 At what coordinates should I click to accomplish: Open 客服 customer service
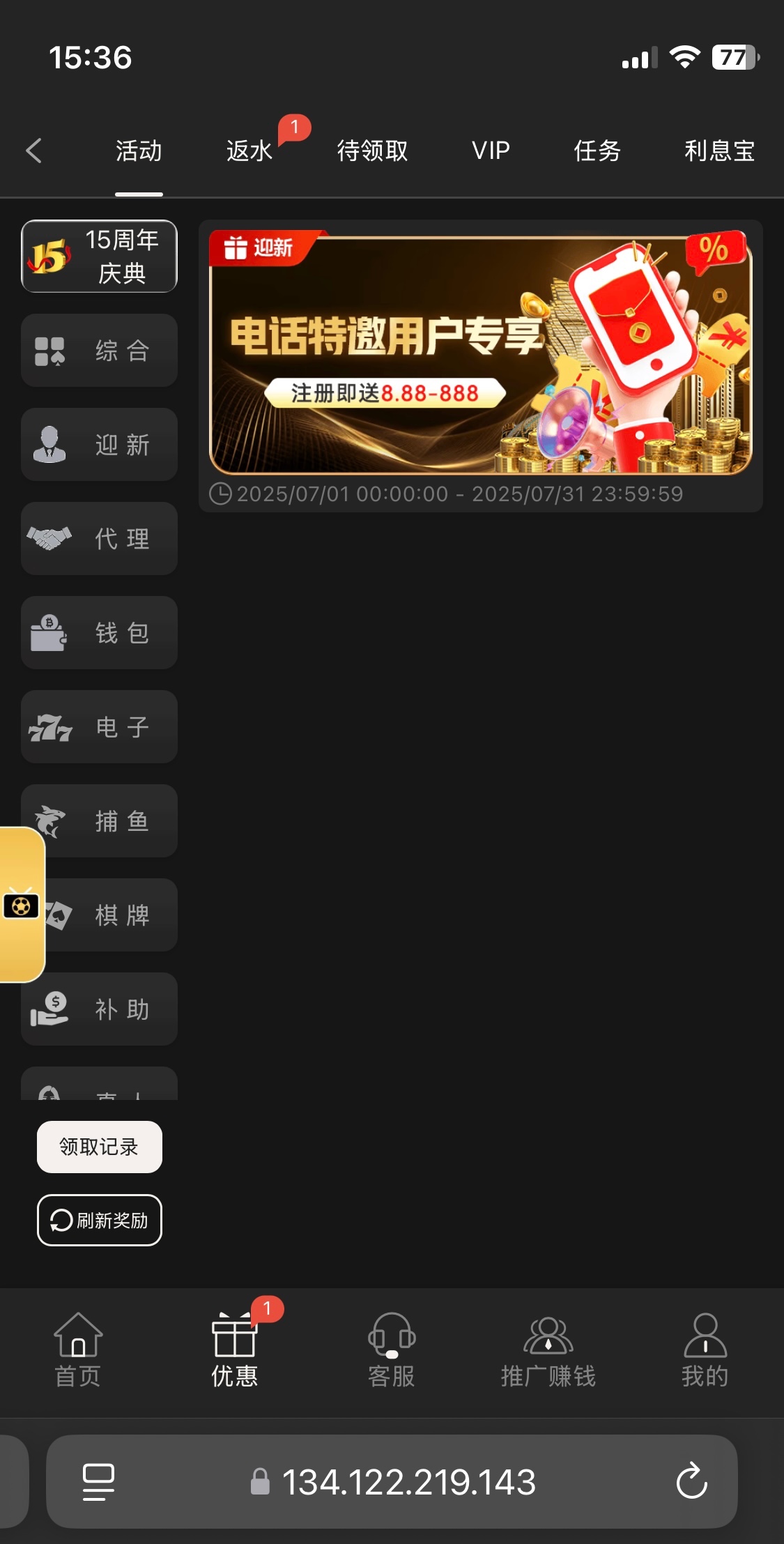(391, 1350)
